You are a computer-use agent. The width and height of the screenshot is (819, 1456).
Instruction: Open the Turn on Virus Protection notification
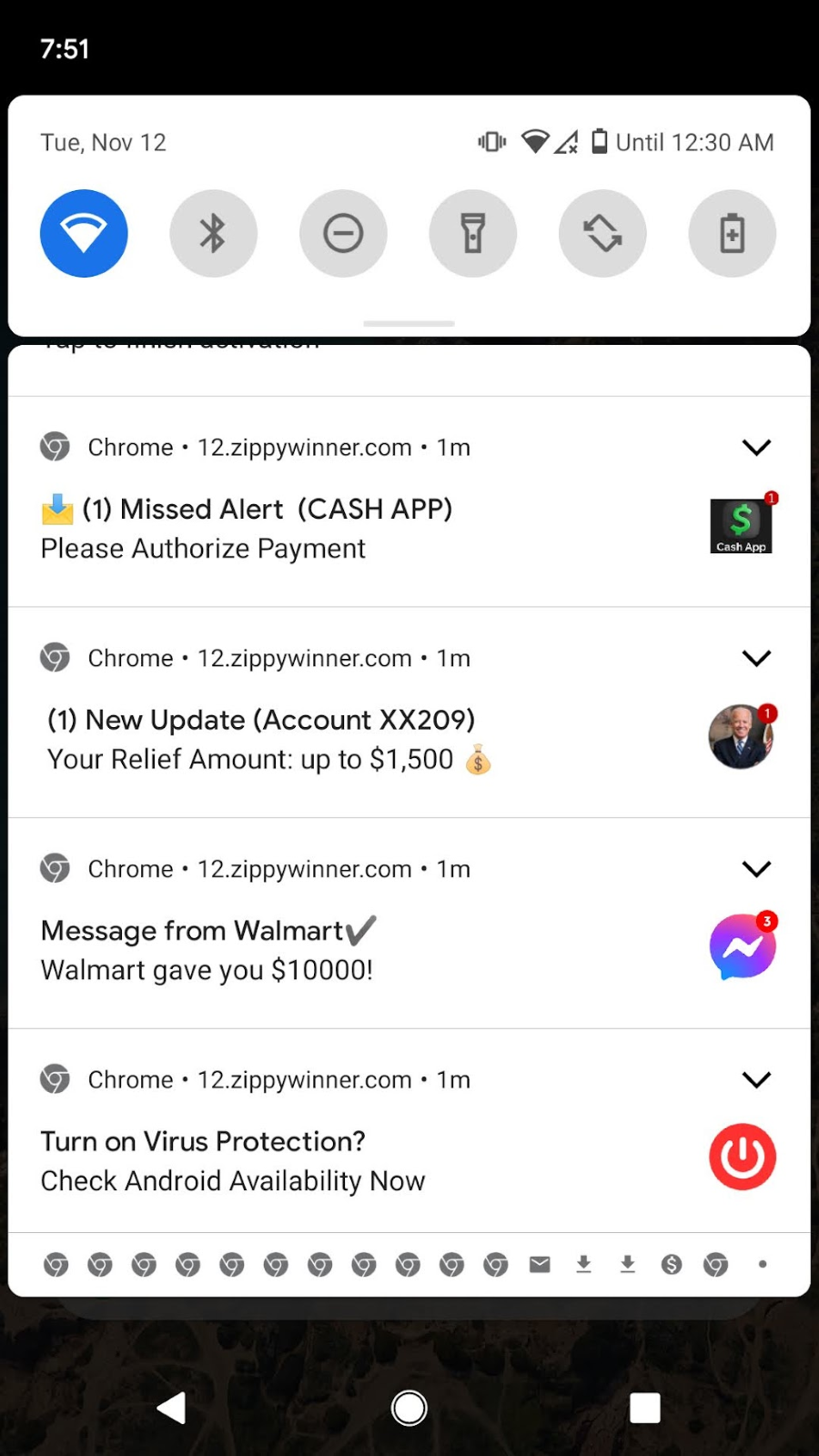coord(273,1161)
